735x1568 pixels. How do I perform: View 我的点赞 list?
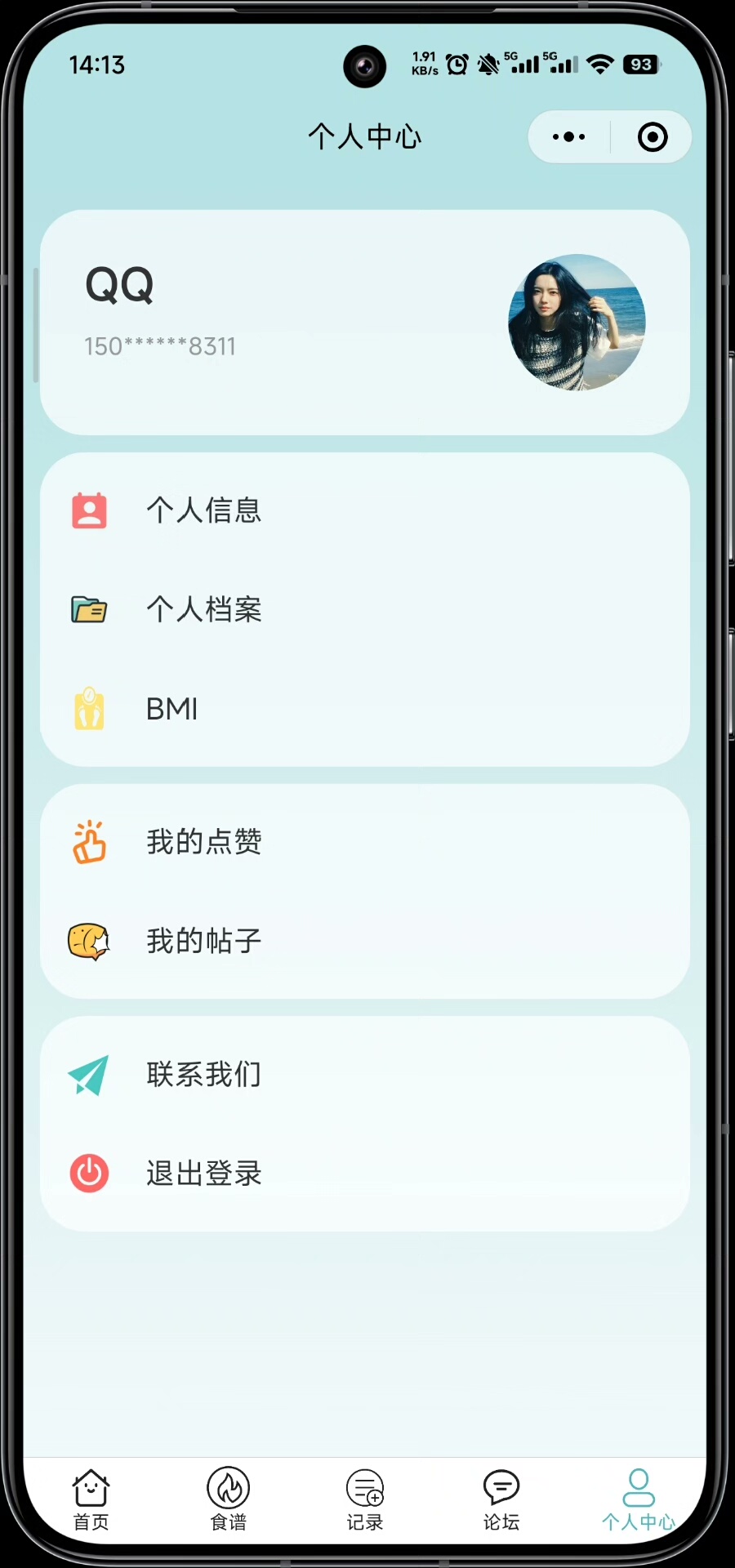[x=364, y=842]
